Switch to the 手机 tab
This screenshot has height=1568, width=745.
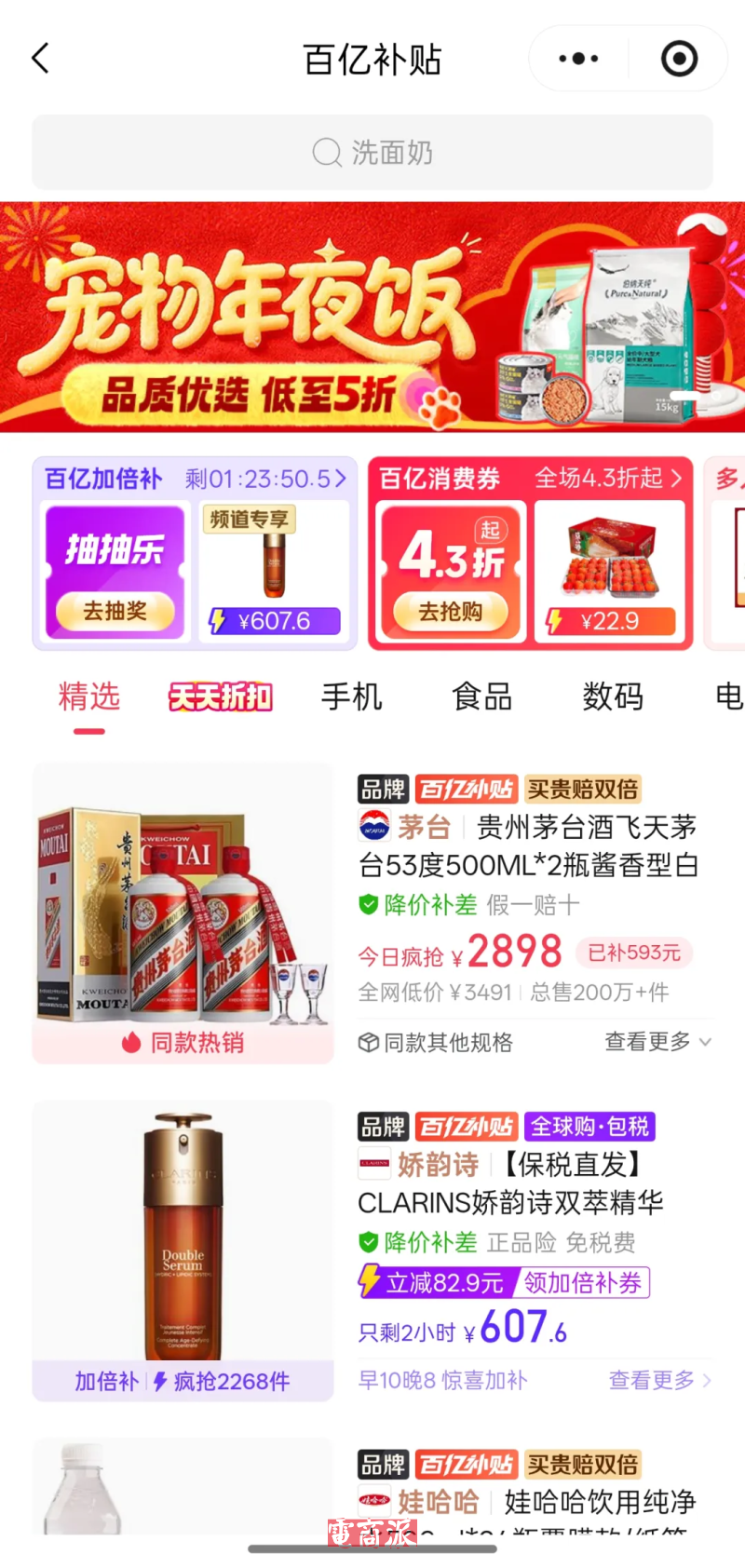point(351,696)
